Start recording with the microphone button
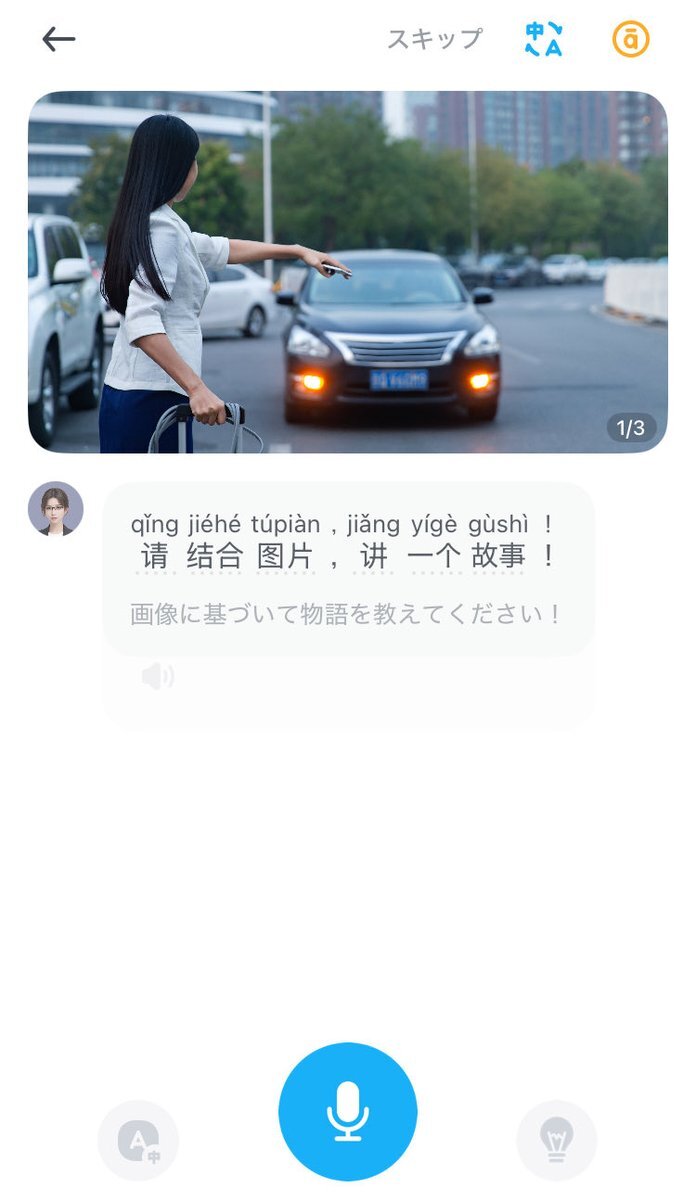 point(348,1111)
